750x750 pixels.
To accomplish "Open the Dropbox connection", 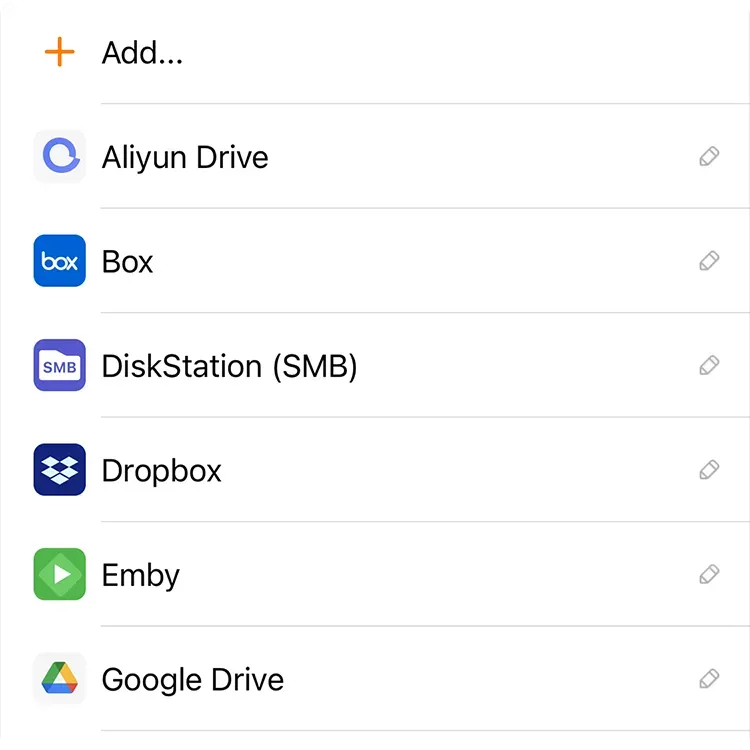I will pos(161,471).
